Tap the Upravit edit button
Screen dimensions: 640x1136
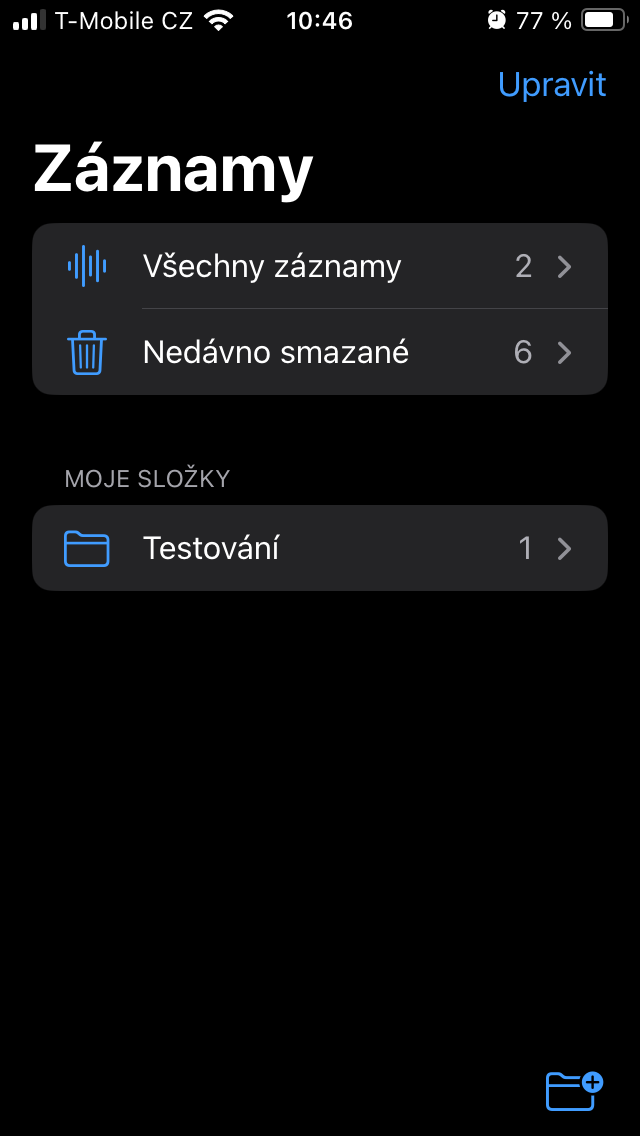click(x=552, y=85)
